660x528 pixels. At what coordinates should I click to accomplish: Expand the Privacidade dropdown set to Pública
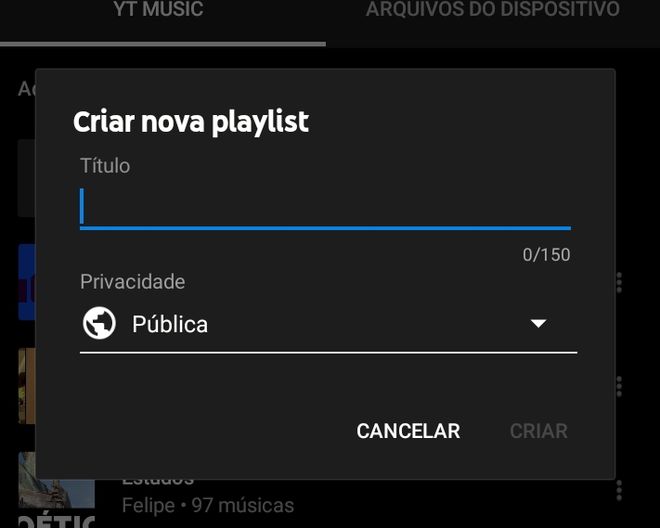(x=328, y=324)
